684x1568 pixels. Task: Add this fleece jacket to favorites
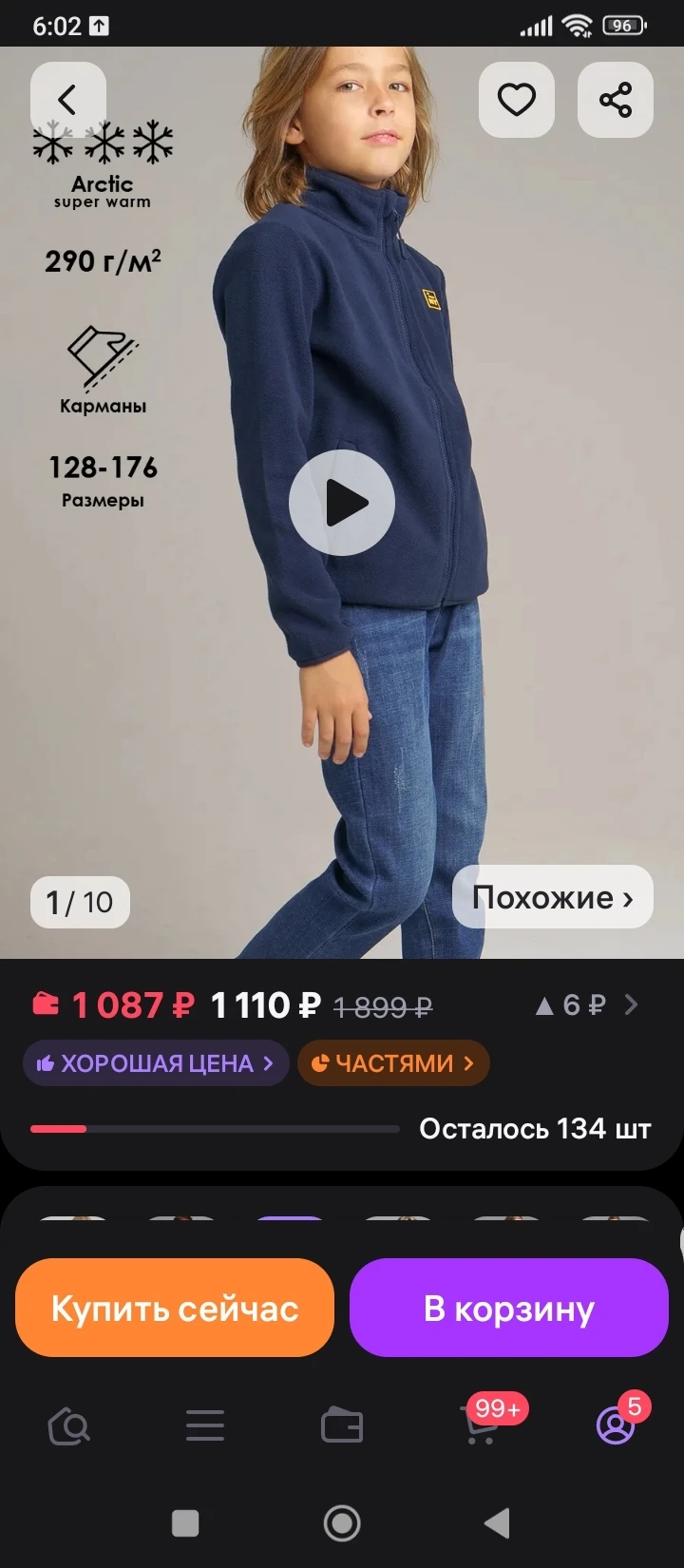click(x=517, y=100)
